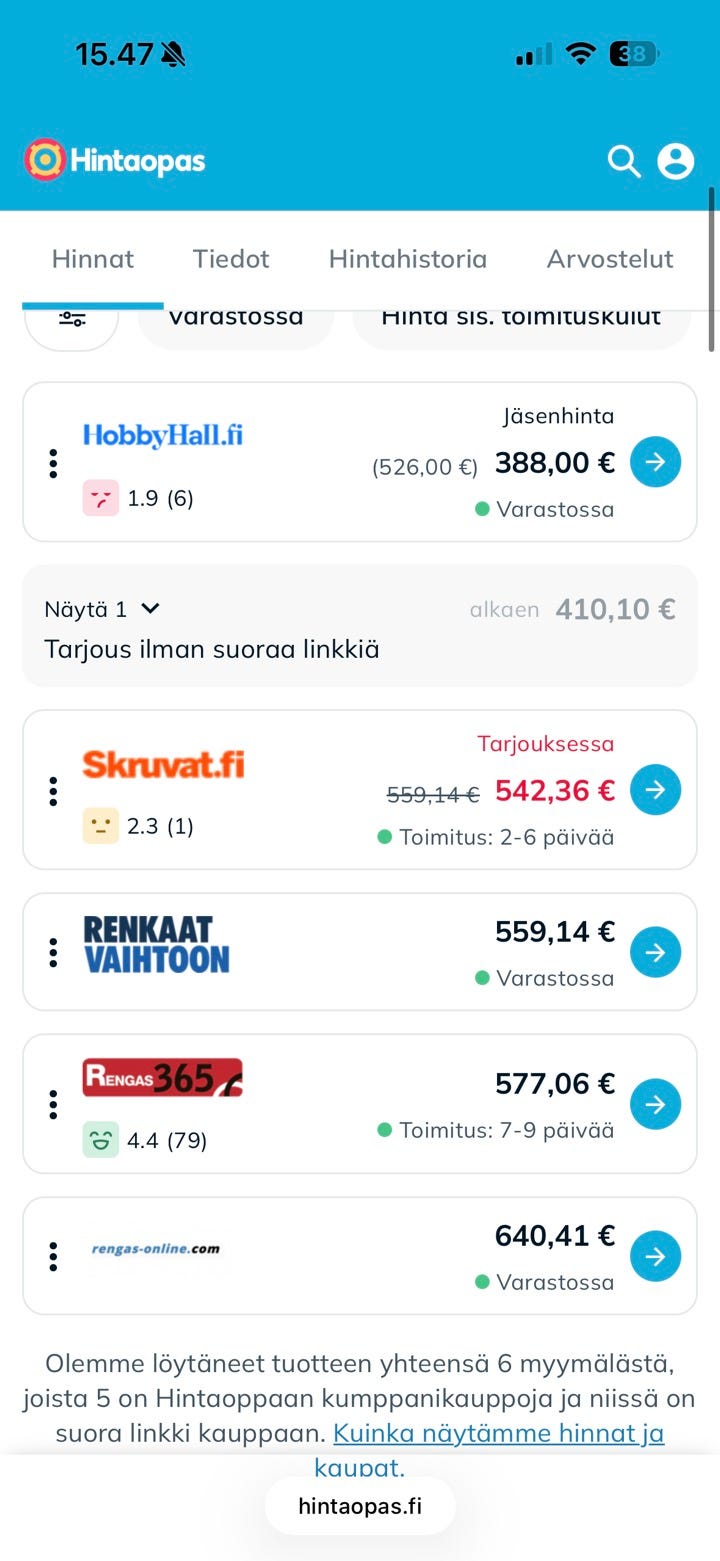Switch to the Hintahistoria tab

tap(408, 259)
